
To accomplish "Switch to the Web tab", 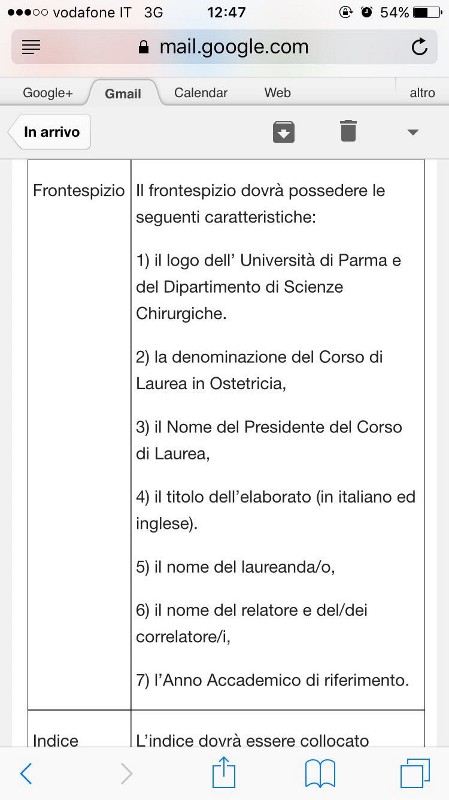I will click(x=278, y=93).
